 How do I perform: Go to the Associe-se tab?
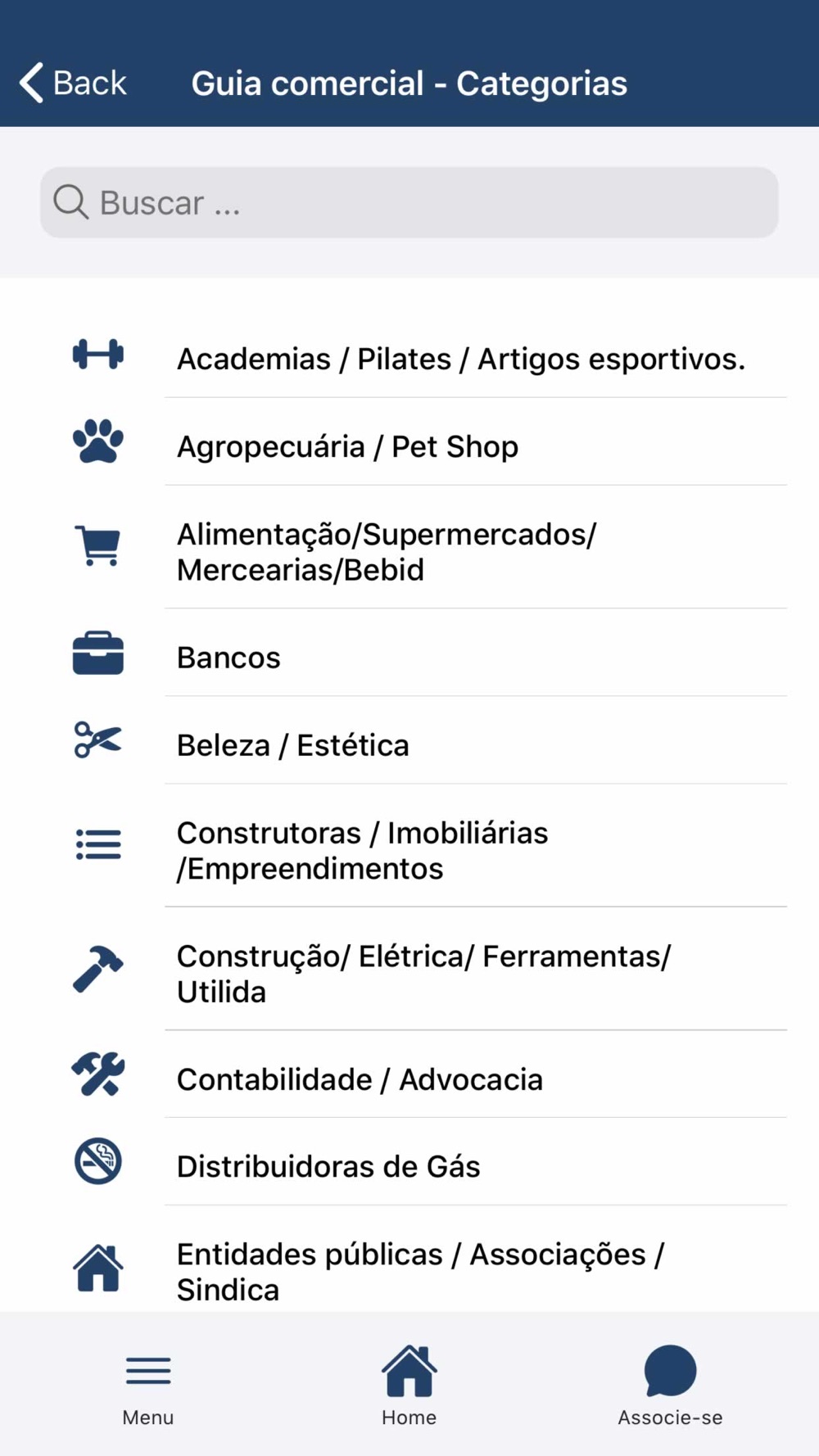click(670, 1386)
